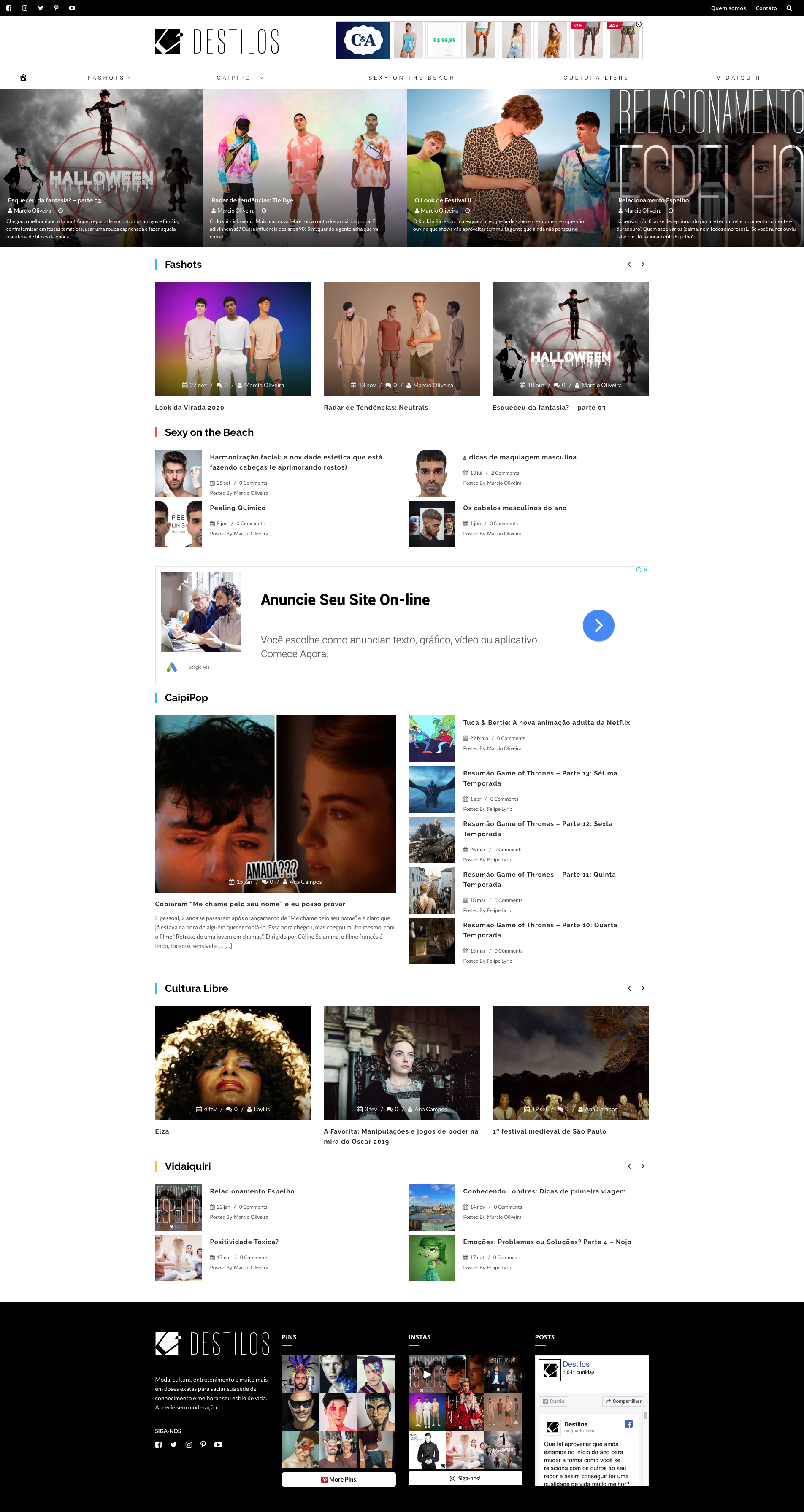
Task: Show next Fashots posts
Action: click(x=642, y=265)
